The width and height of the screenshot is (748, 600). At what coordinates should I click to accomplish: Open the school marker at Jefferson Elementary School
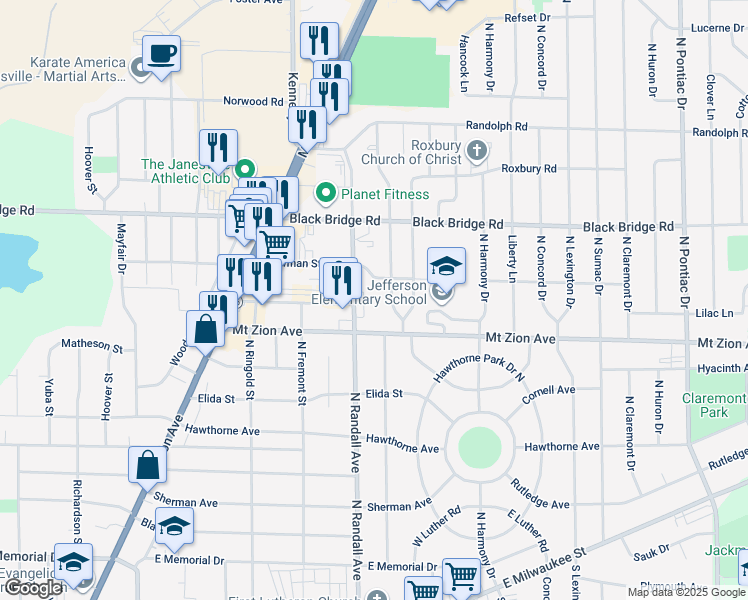point(446,266)
